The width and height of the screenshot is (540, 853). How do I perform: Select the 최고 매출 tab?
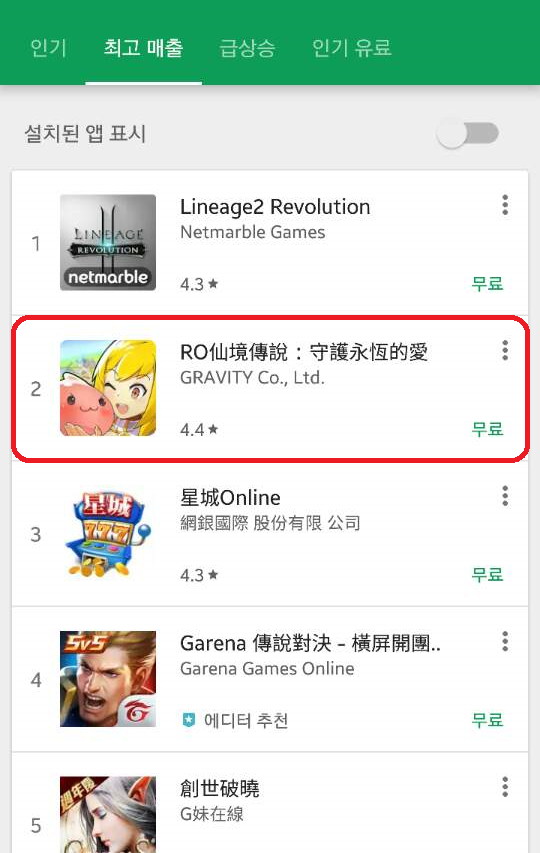[x=144, y=48]
